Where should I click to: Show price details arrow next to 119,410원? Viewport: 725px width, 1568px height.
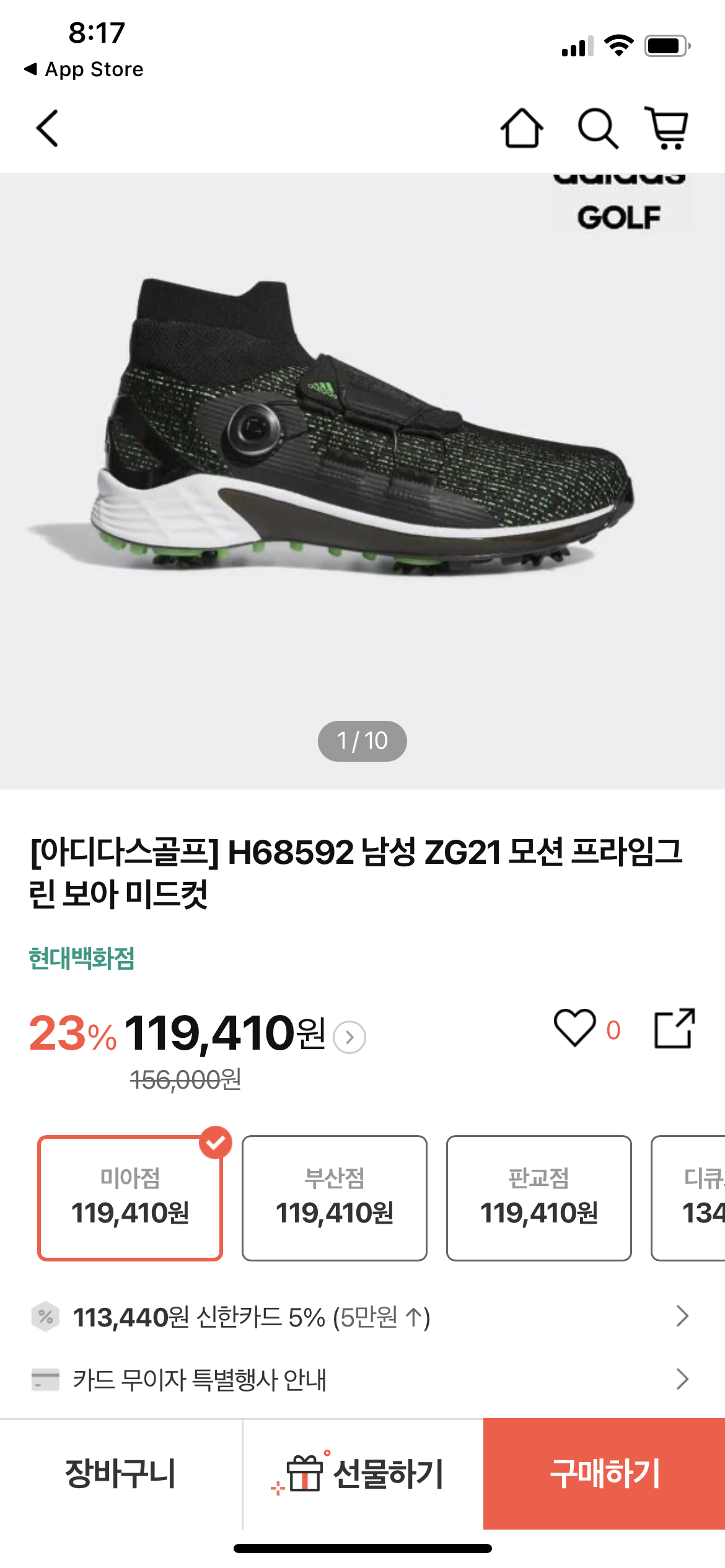coord(349,1037)
